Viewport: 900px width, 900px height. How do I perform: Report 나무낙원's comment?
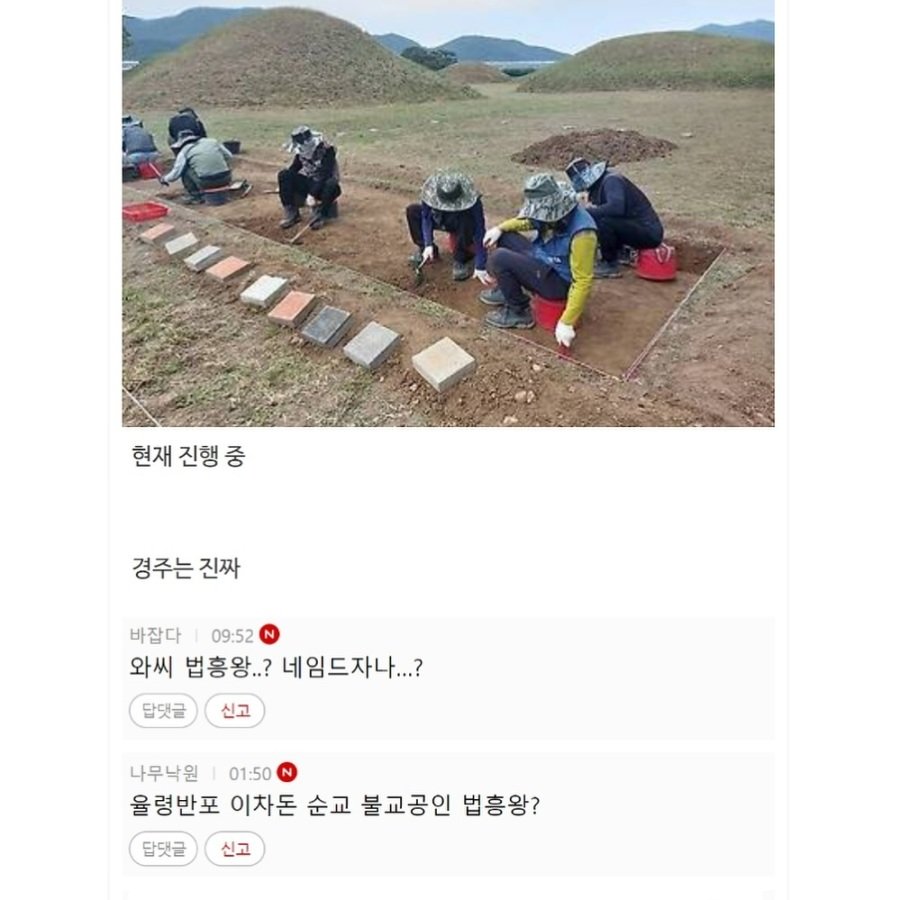[x=235, y=849]
